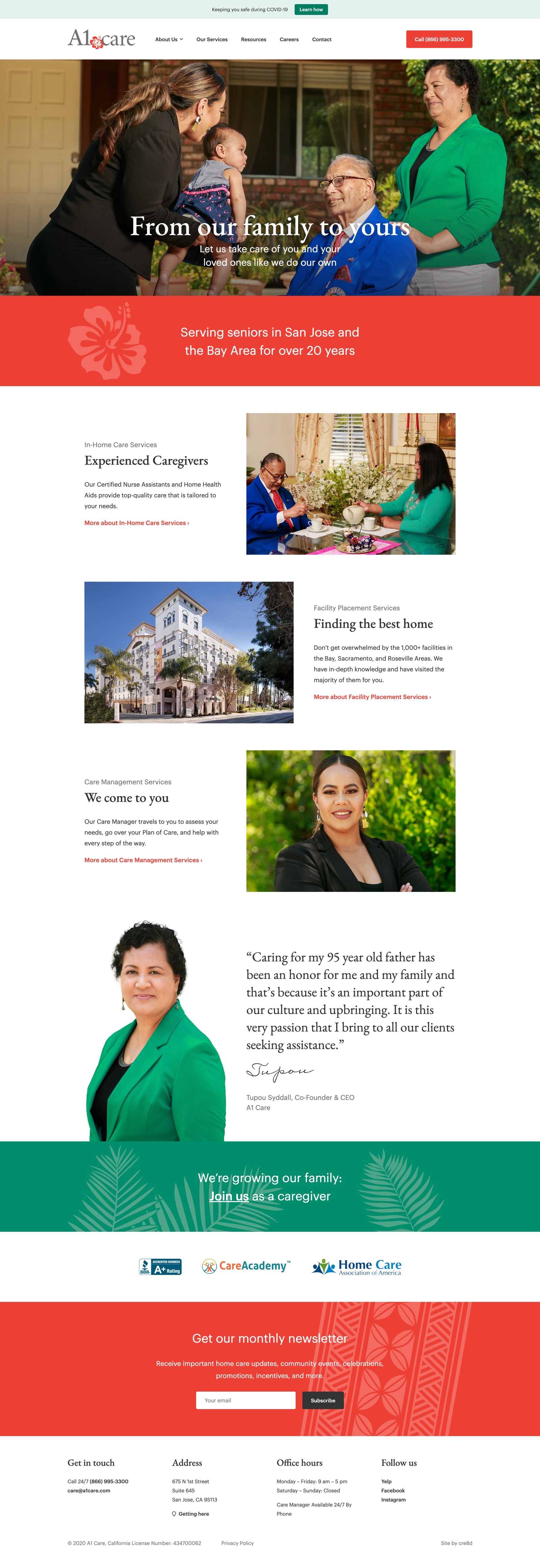Follow the Join us caregiver link
The image size is (540, 1568).
click(x=228, y=1196)
